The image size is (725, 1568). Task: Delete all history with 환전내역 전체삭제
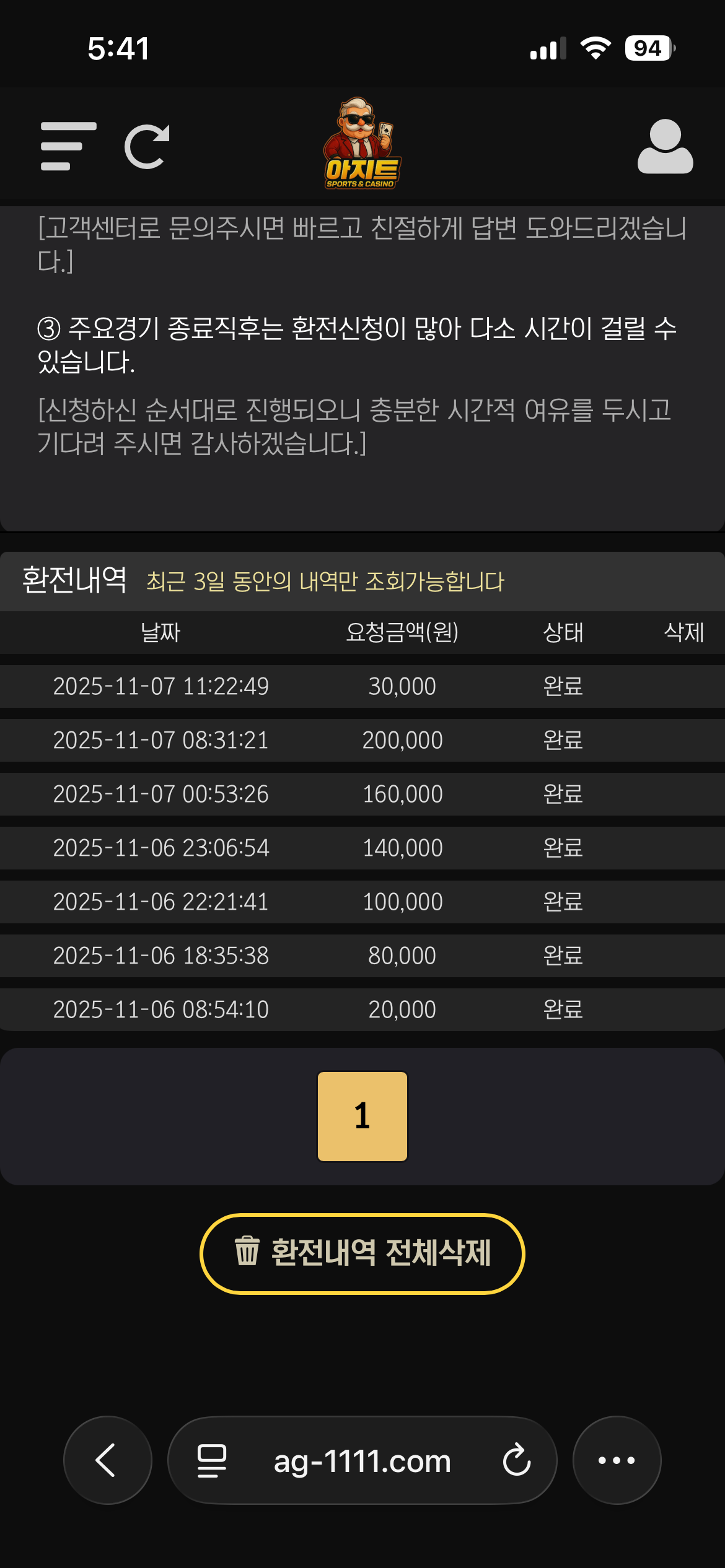point(362,1253)
